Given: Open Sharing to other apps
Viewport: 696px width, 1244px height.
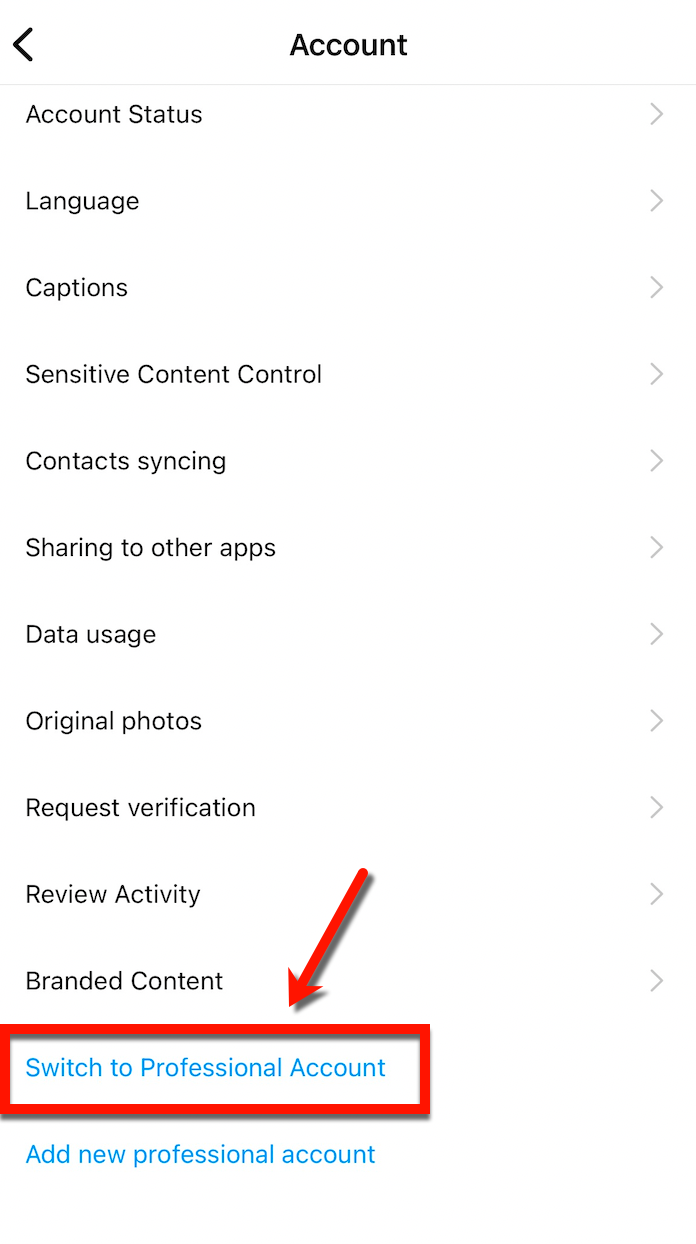Looking at the screenshot, I should (348, 548).
